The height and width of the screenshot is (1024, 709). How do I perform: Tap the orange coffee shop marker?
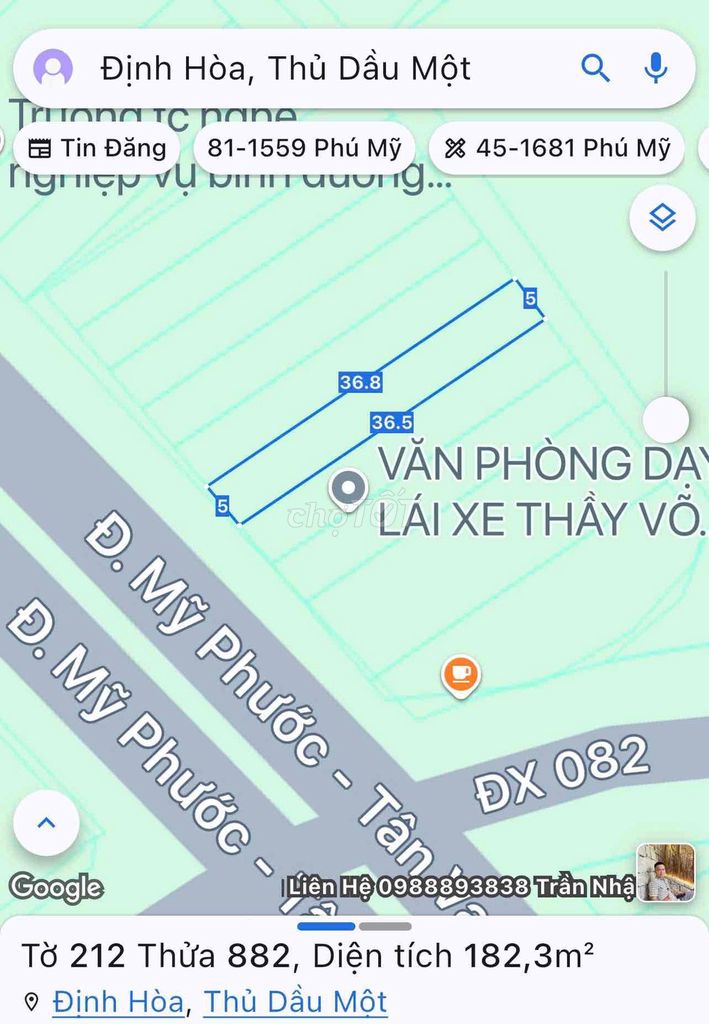[x=461, y=674]
